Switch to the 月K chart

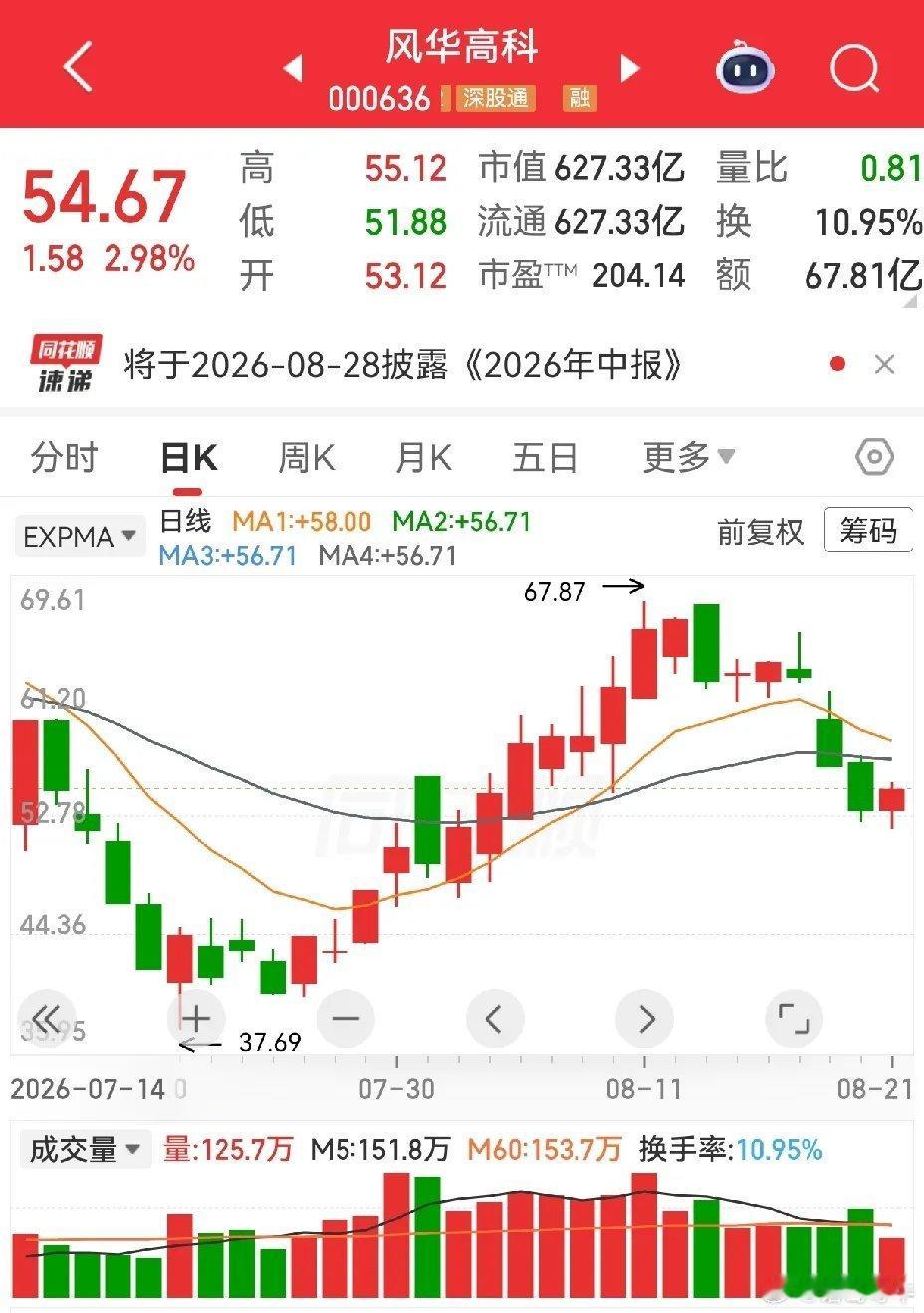(x=423, y=458)
